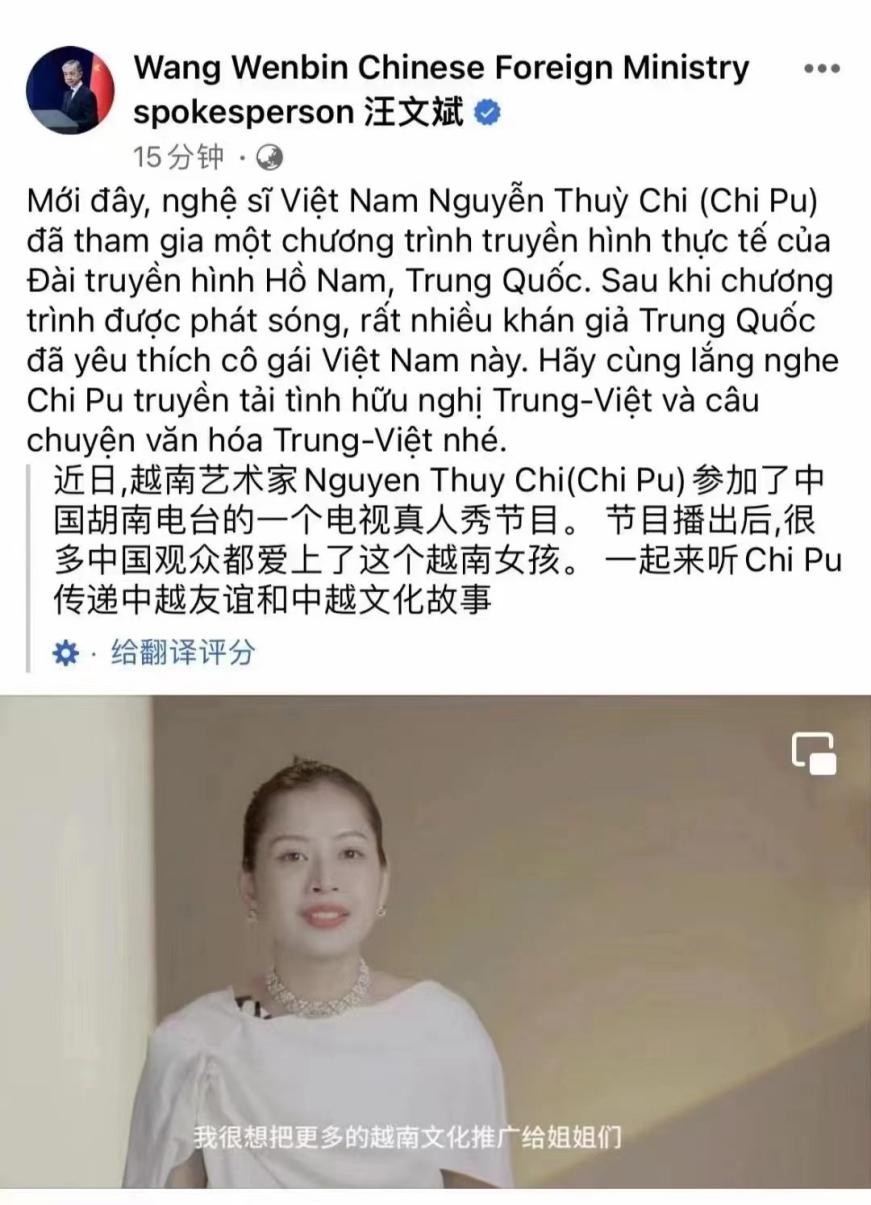Switch video to picture-in-picture mode
Image resolution: width=871 pixels, height=1205 pixels.
coord(813,752)
